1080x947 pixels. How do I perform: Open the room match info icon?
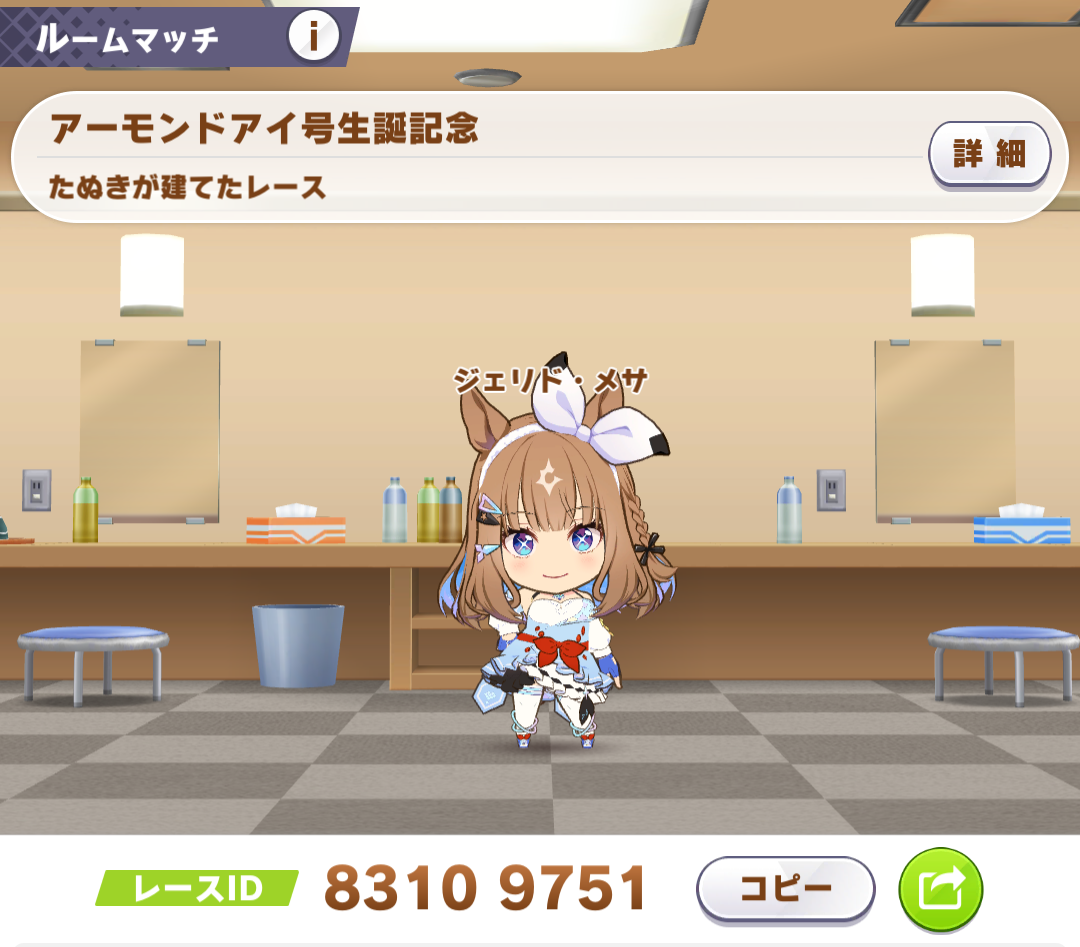[313, 37]
